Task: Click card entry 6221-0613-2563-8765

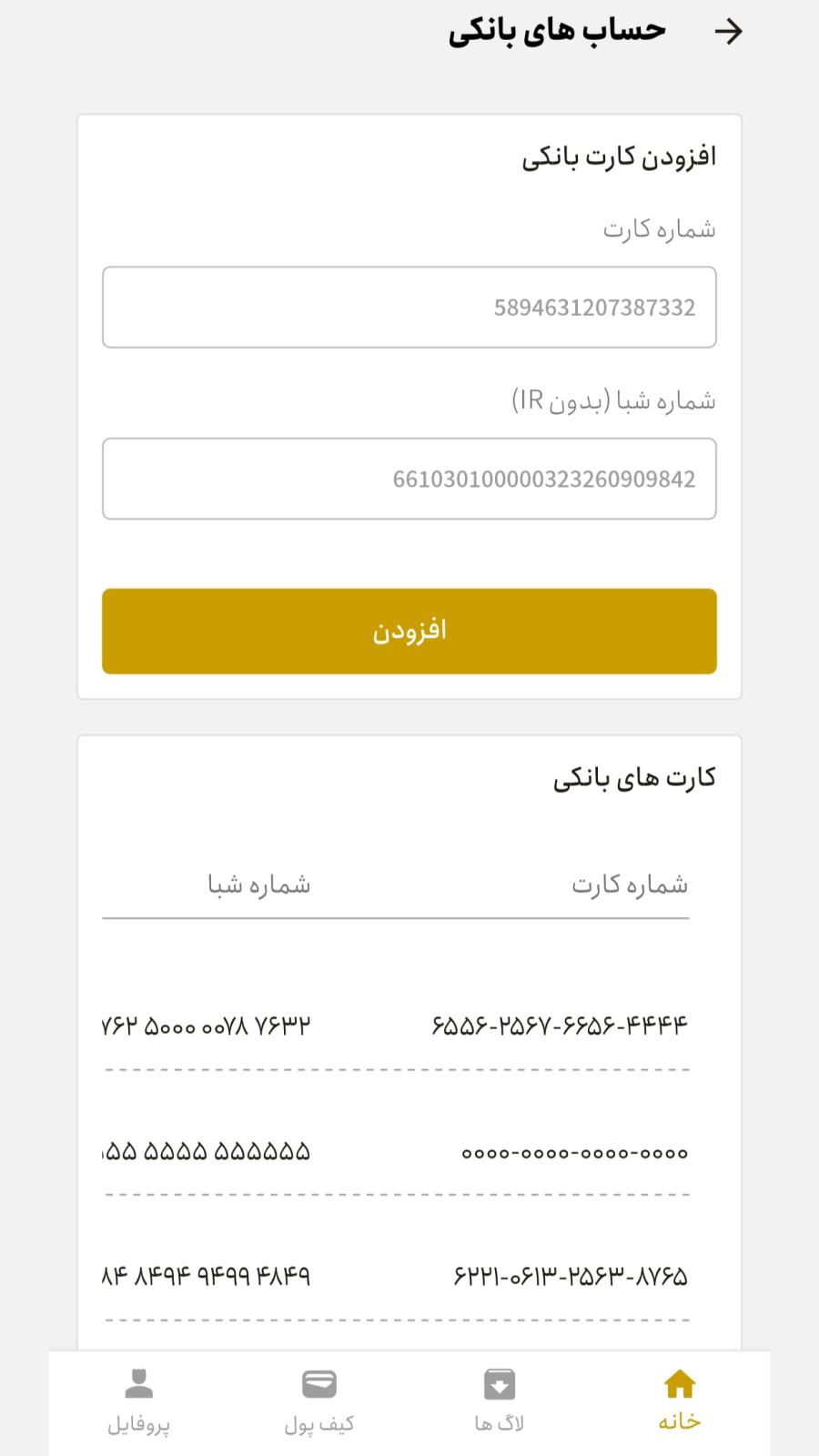Action: click(x=571, y=1276)
